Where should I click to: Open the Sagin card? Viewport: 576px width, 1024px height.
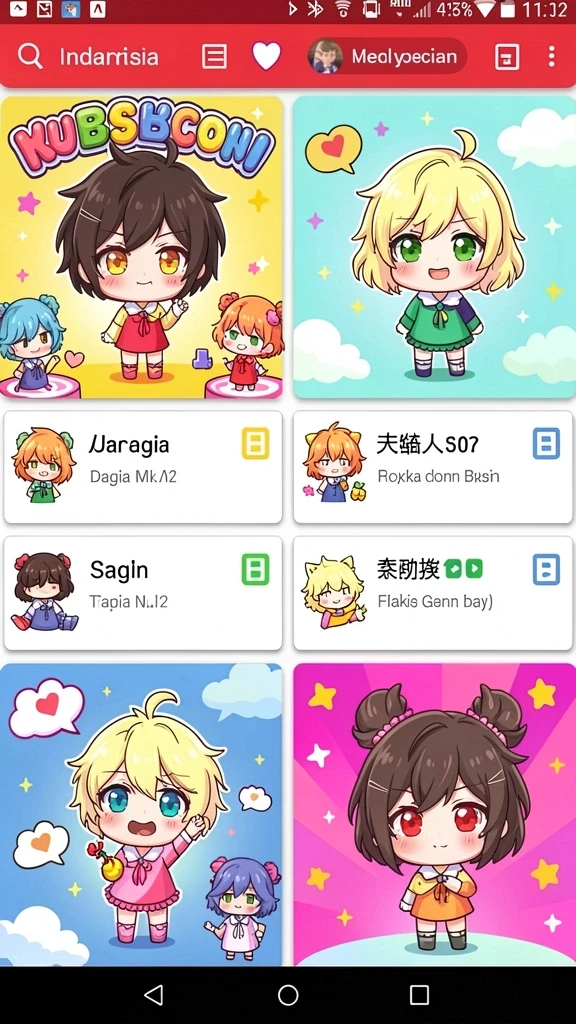point(143,593)
